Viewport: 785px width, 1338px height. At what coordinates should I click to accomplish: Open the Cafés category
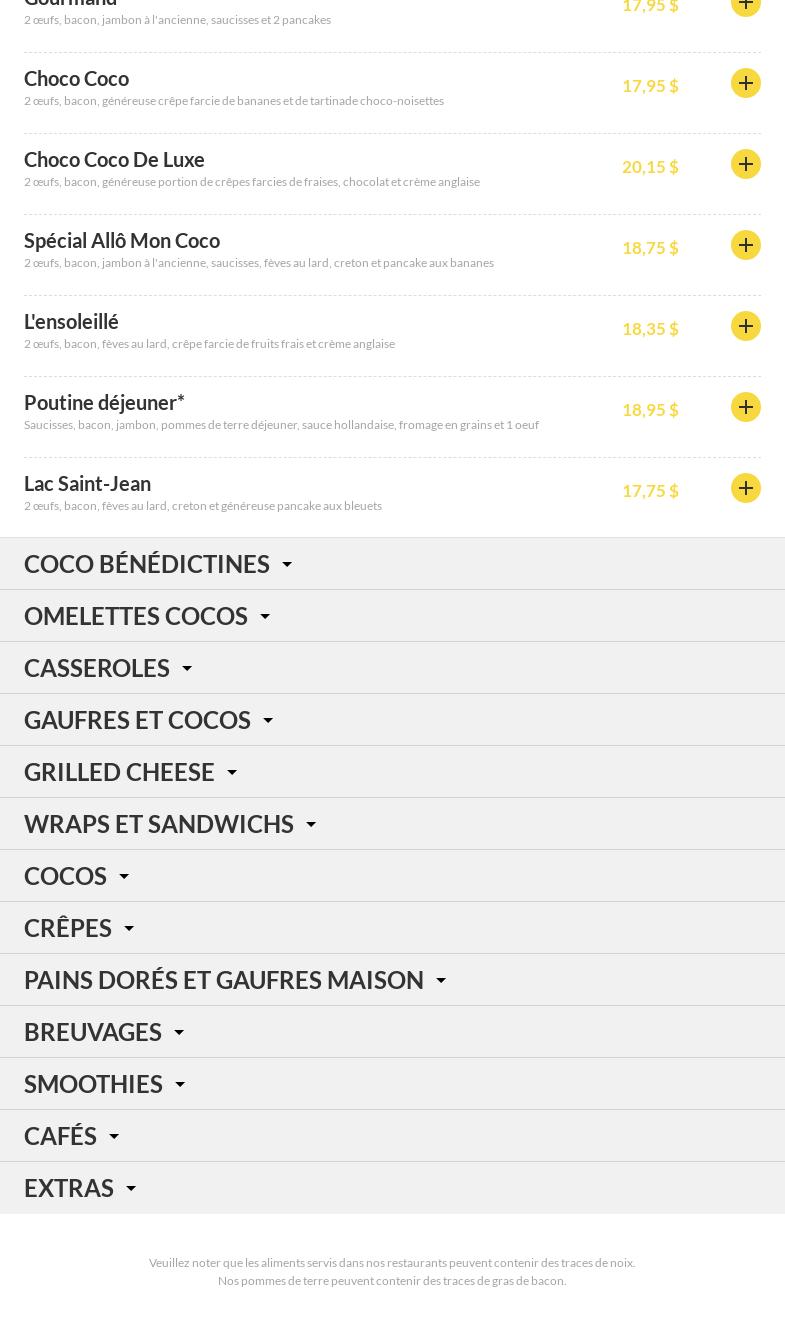[x=392, y=1136]
